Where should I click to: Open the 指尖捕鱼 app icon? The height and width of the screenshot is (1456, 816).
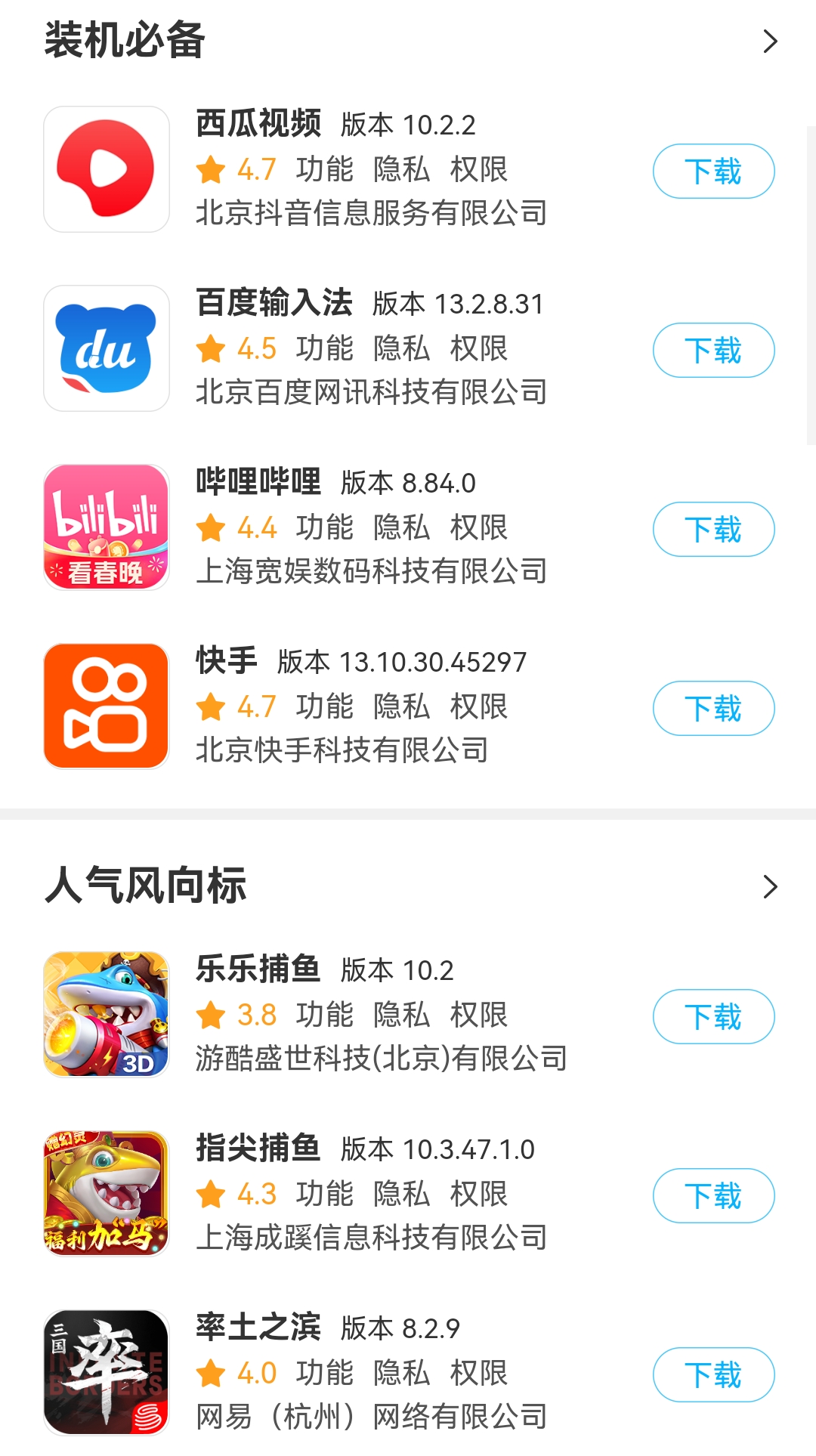pyautogui.click(x=107, y=1194)
